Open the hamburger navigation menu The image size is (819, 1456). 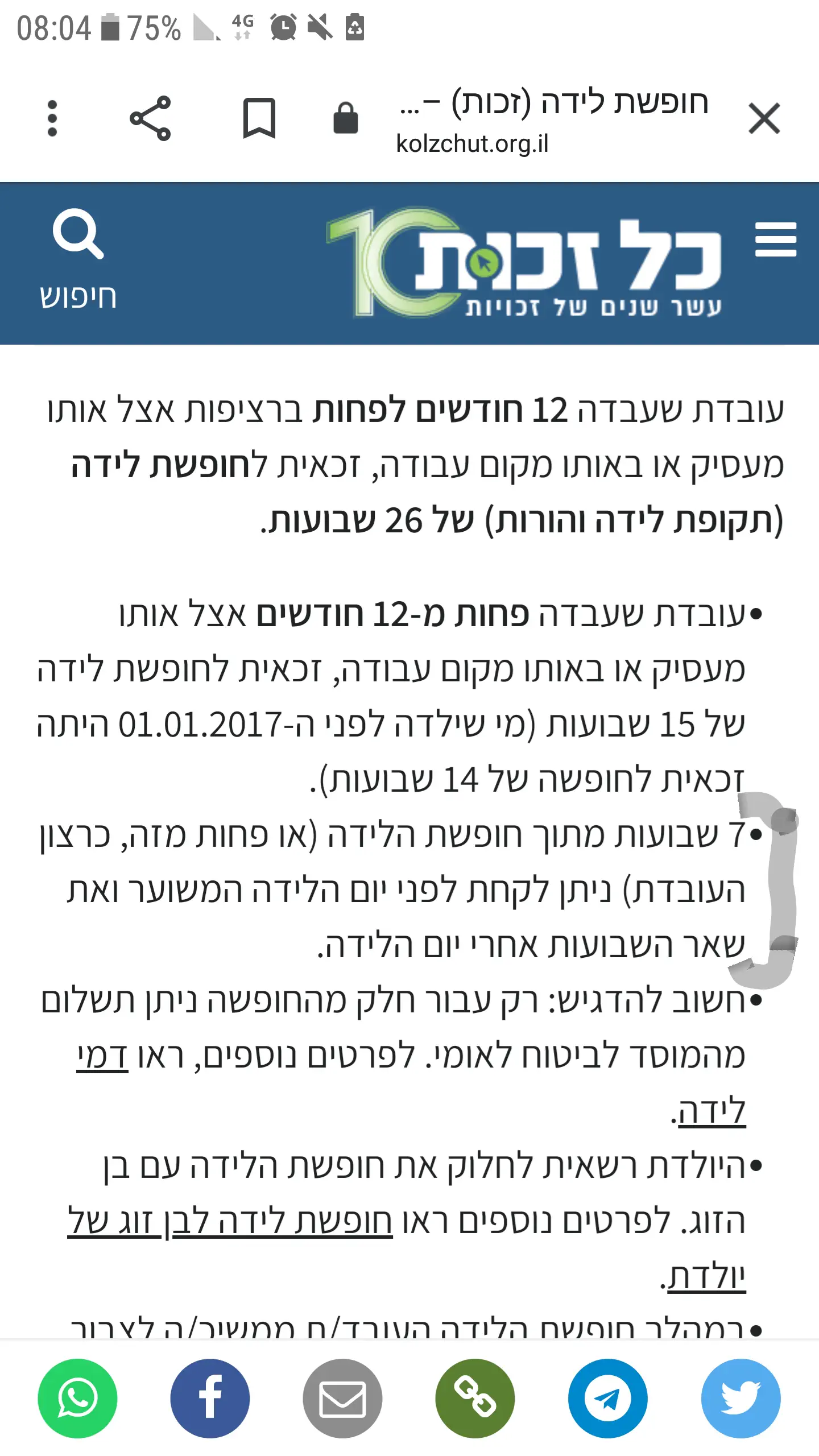tap(776, 239)
